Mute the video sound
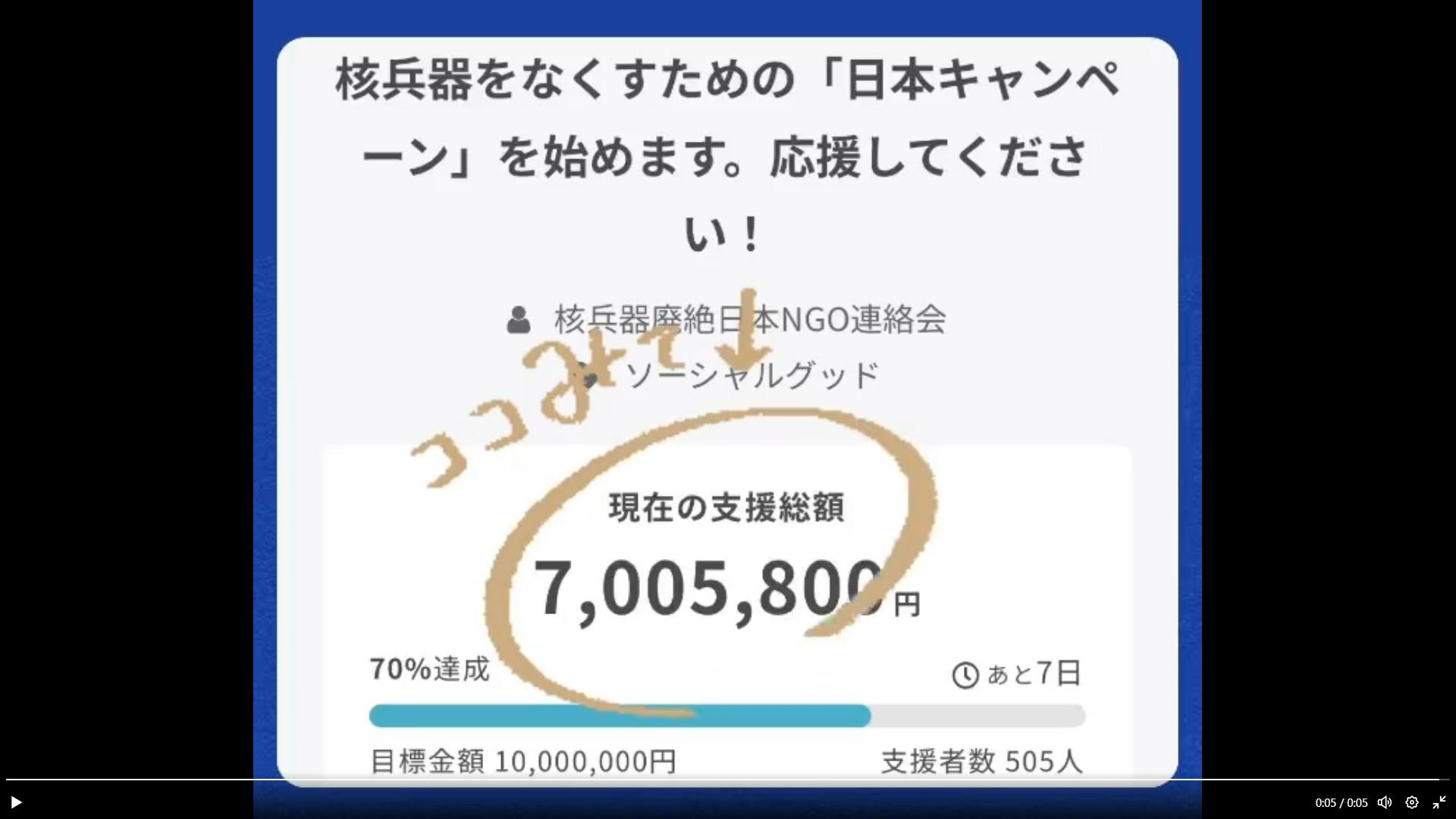This screenshot has height=819, width=1456. coord(1385,802)
